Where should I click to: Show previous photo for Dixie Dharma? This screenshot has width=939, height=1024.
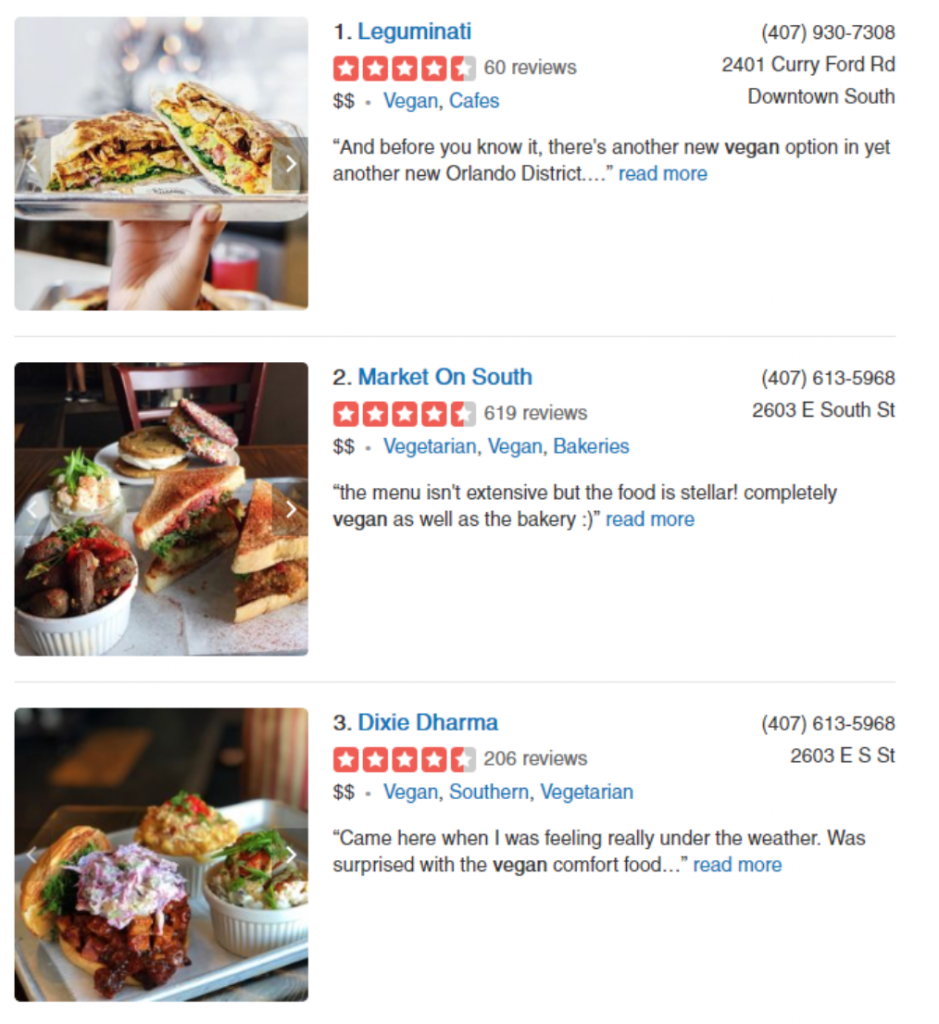pyautogui.click(x=32, y=854)
